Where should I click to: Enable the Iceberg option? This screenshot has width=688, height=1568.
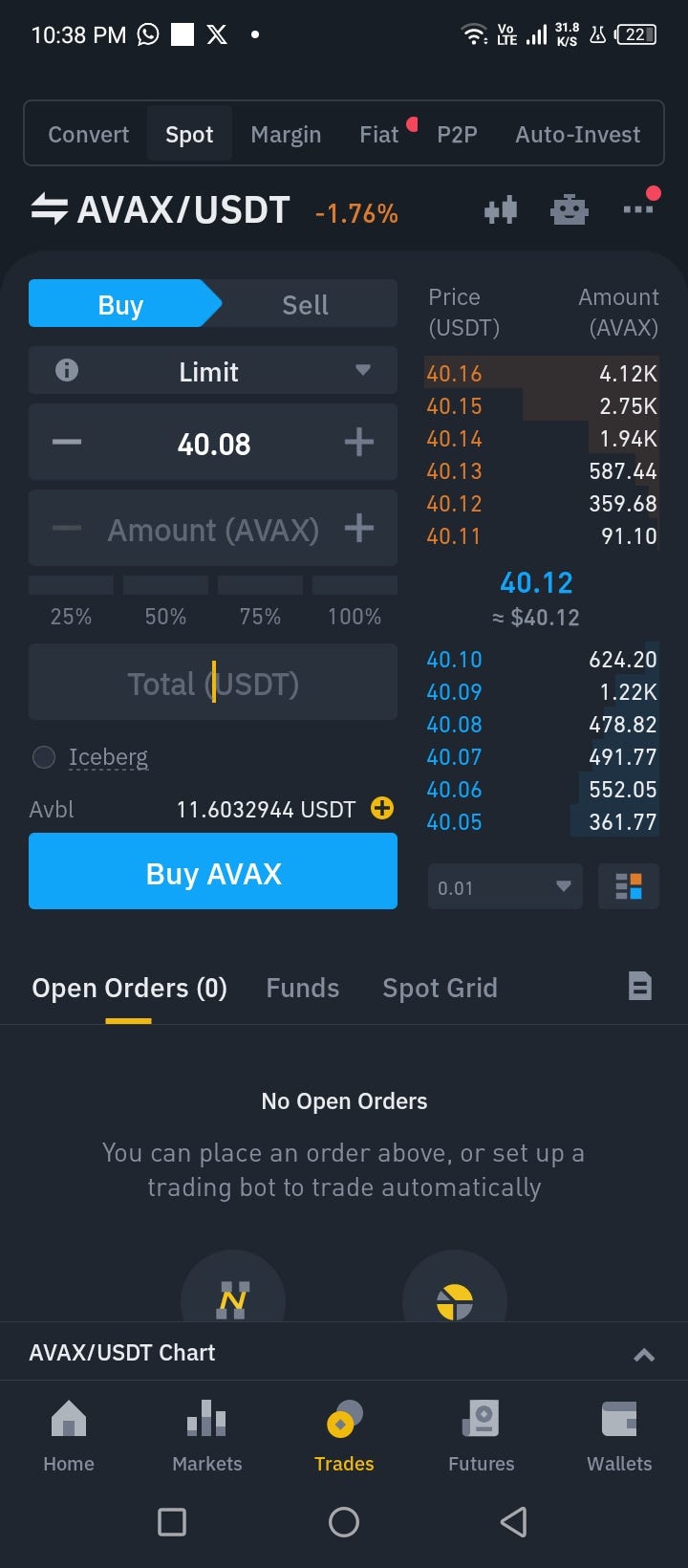(x=44, y=758)
